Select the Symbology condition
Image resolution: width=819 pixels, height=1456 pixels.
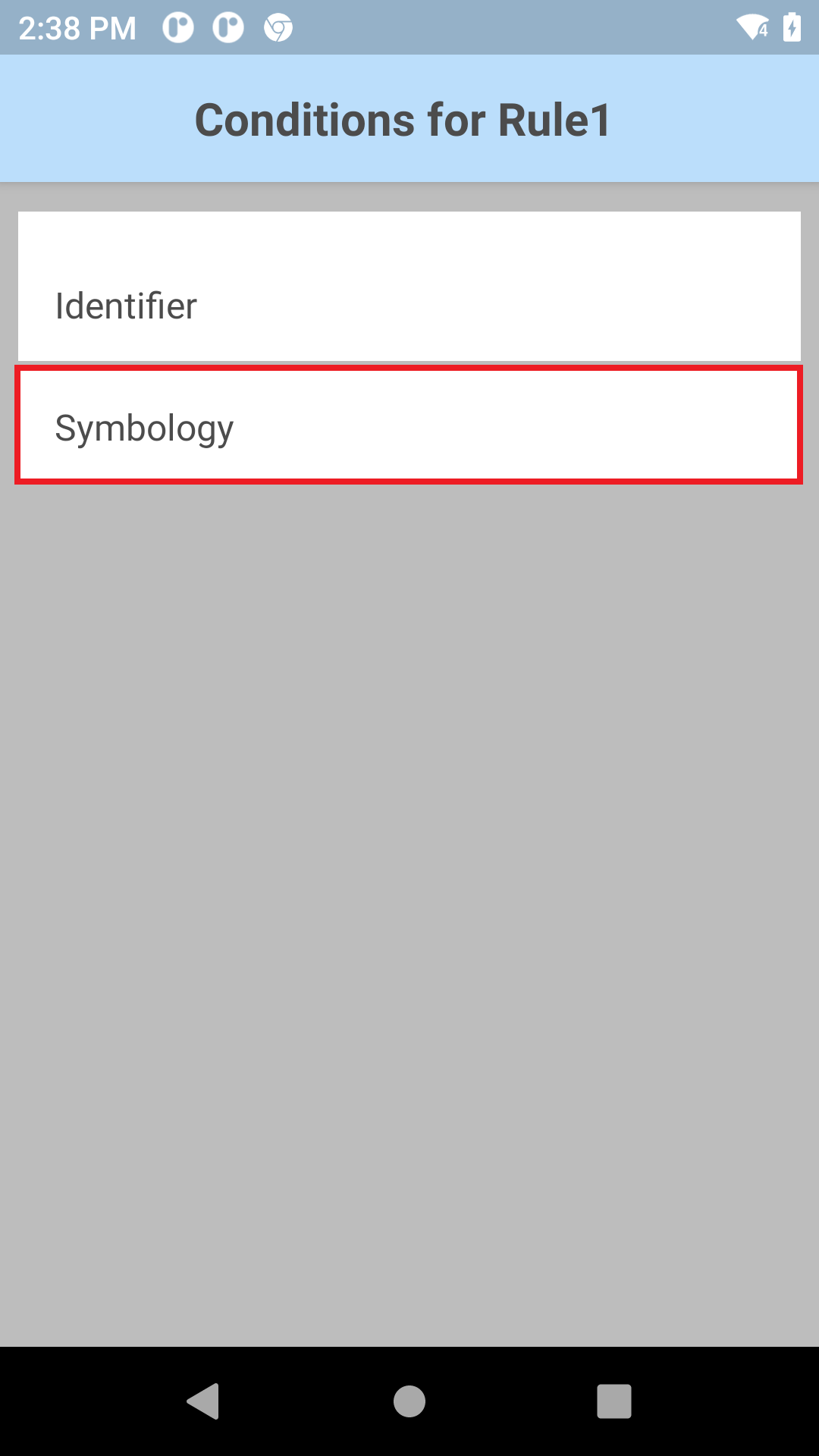409,425
